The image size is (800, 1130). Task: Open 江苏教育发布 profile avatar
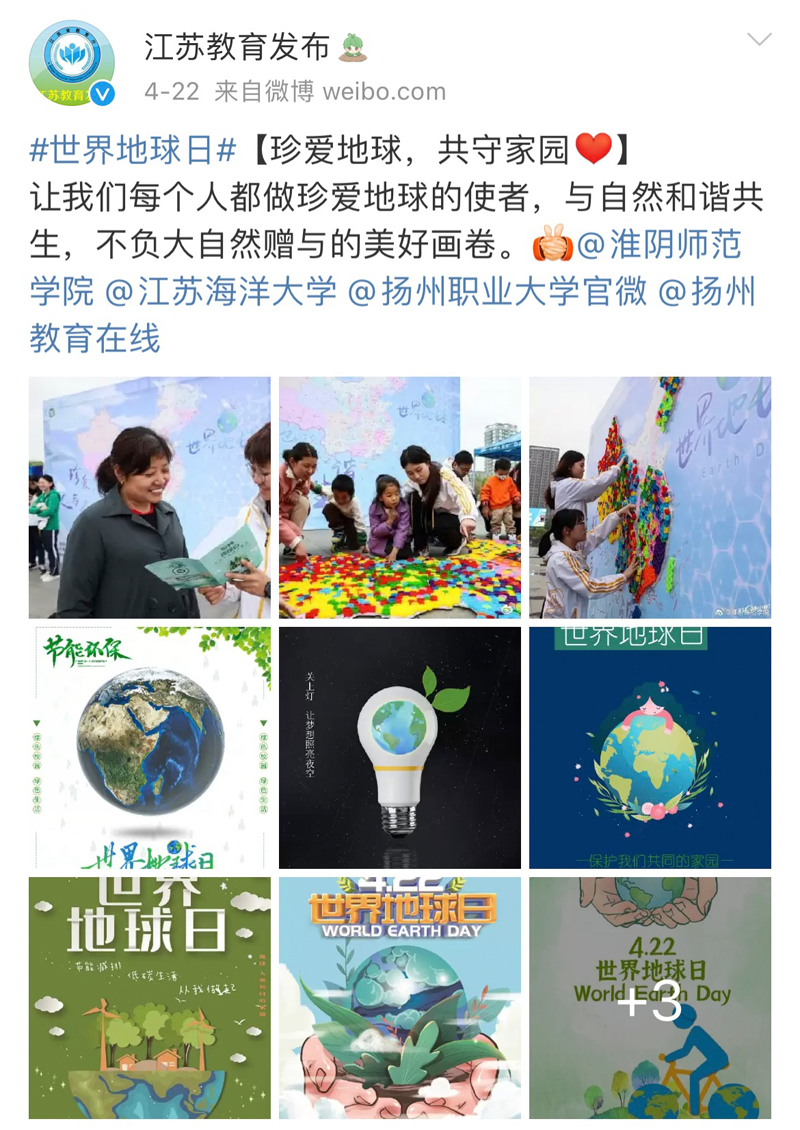click(x=71, y=63)
